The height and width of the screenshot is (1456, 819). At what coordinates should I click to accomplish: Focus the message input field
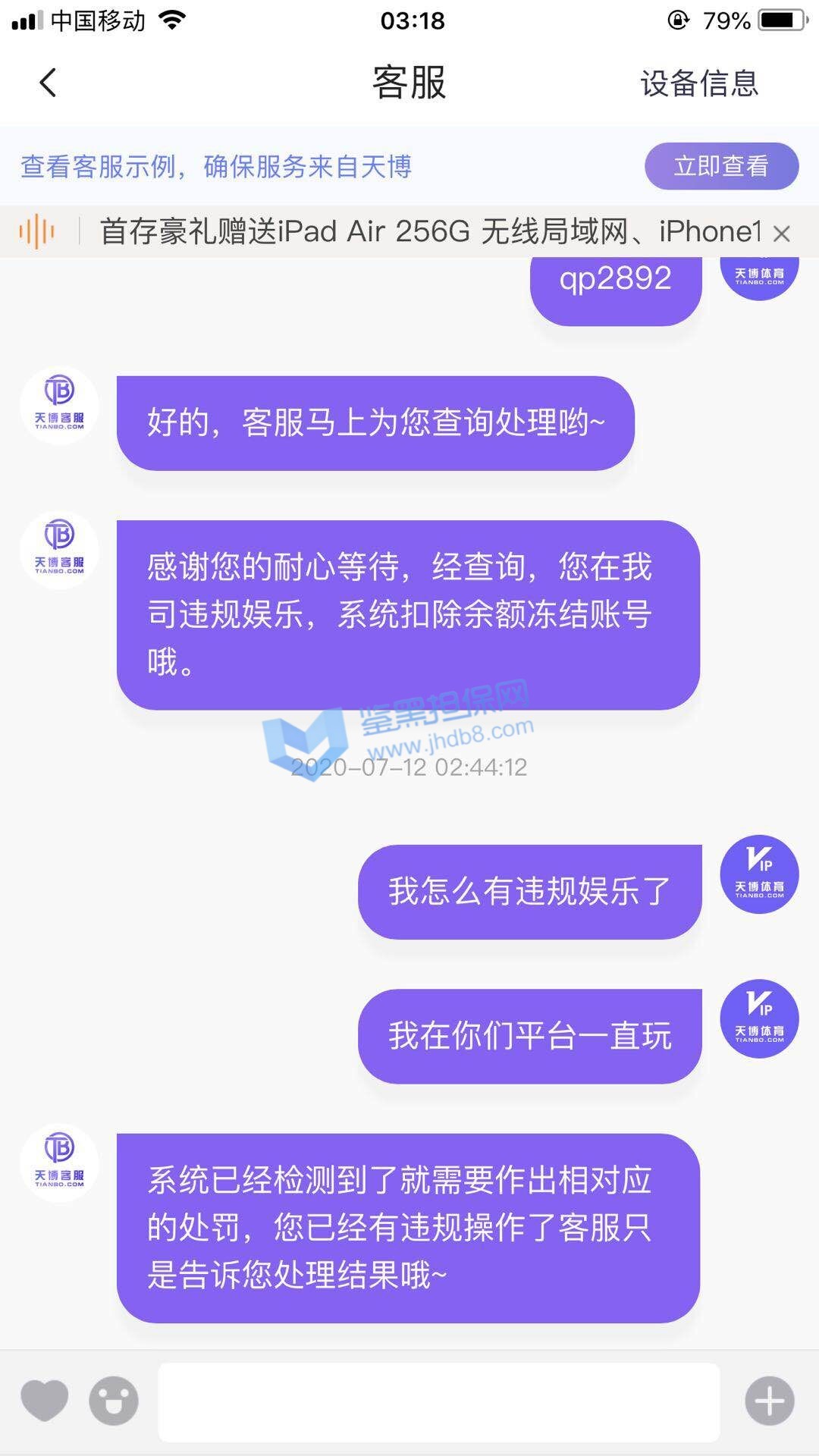(438, 1402)
